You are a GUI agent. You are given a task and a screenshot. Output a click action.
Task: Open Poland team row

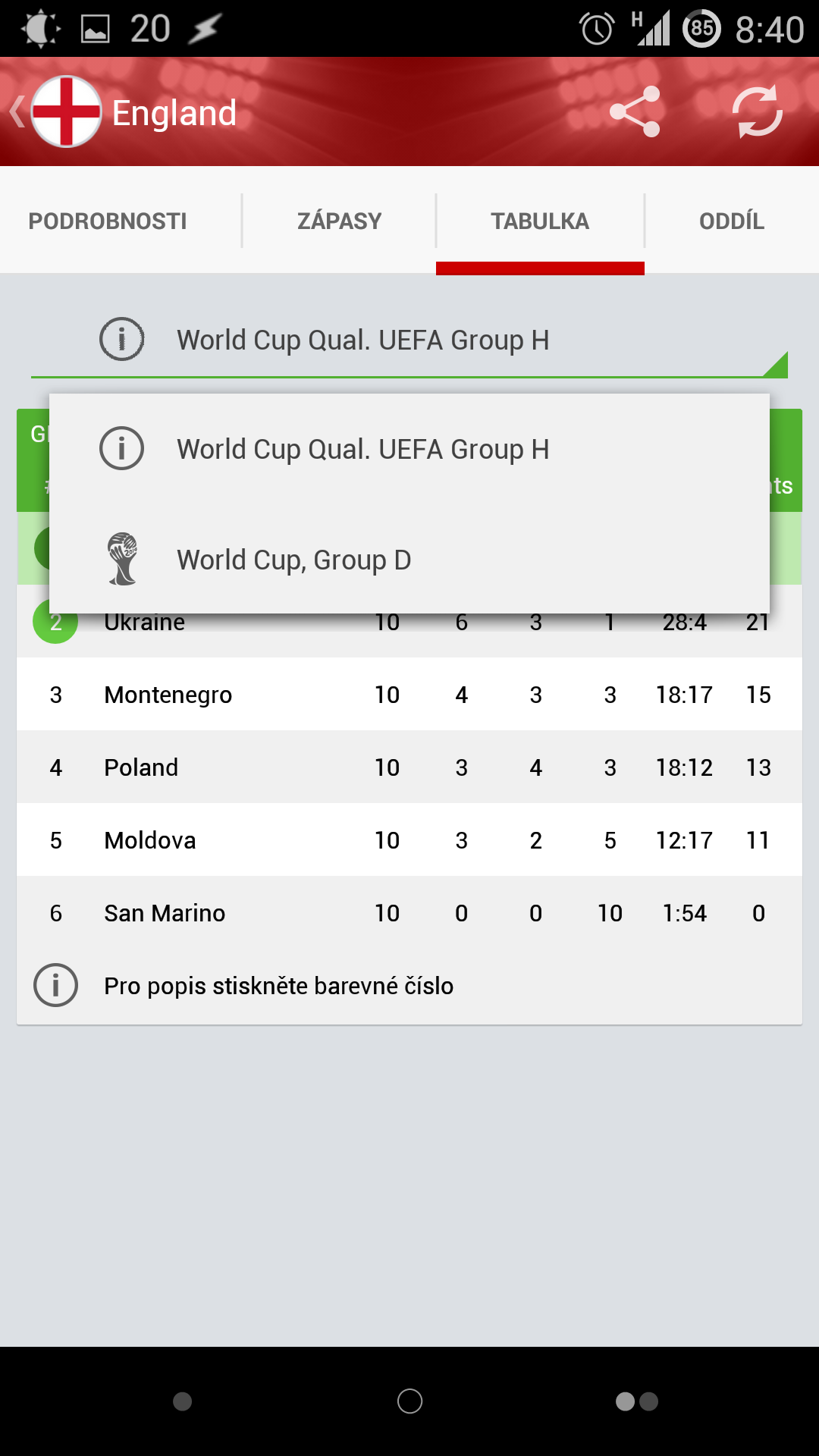409,767
